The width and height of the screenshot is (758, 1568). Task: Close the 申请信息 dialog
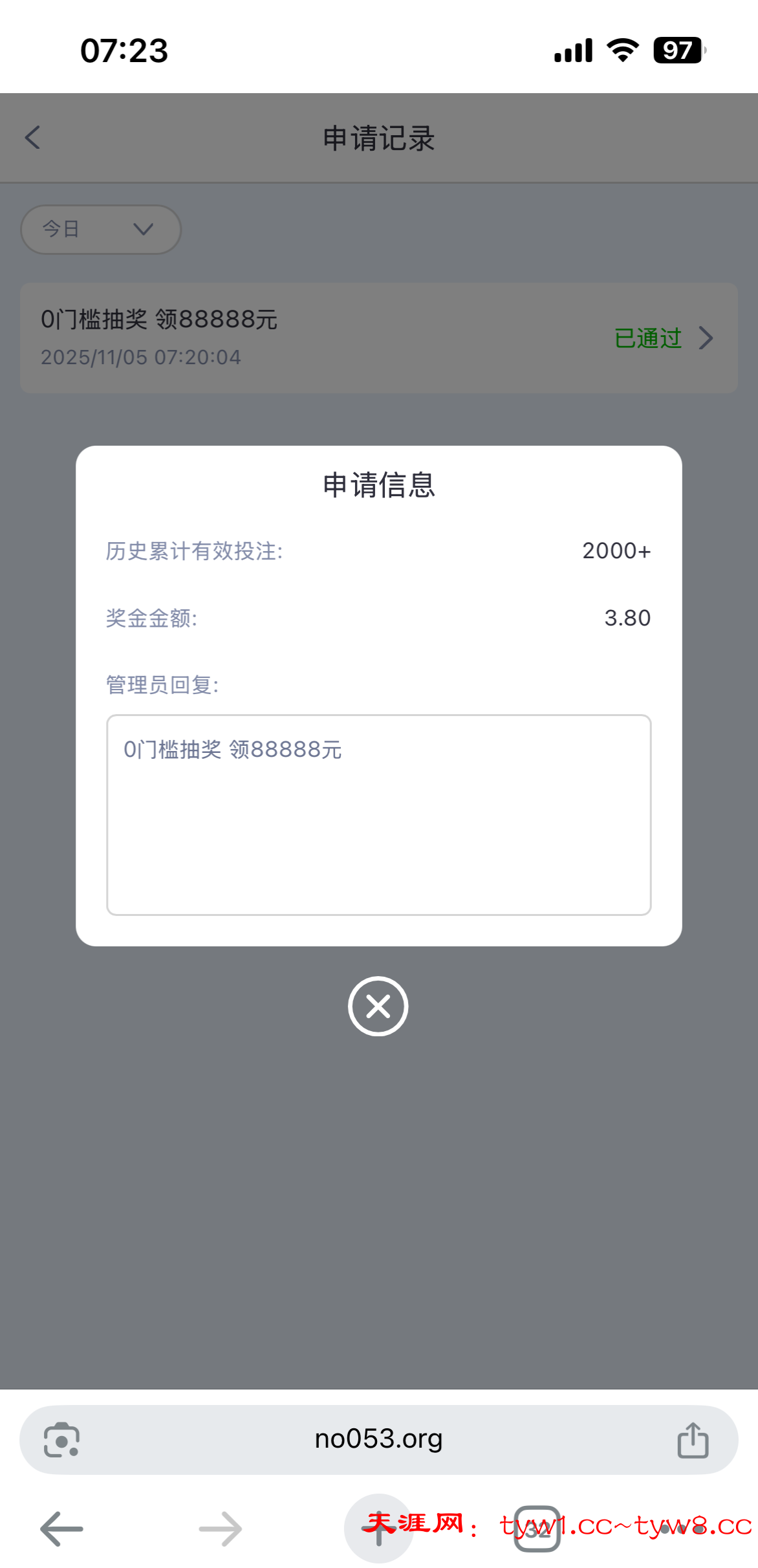coord(378,1006)
